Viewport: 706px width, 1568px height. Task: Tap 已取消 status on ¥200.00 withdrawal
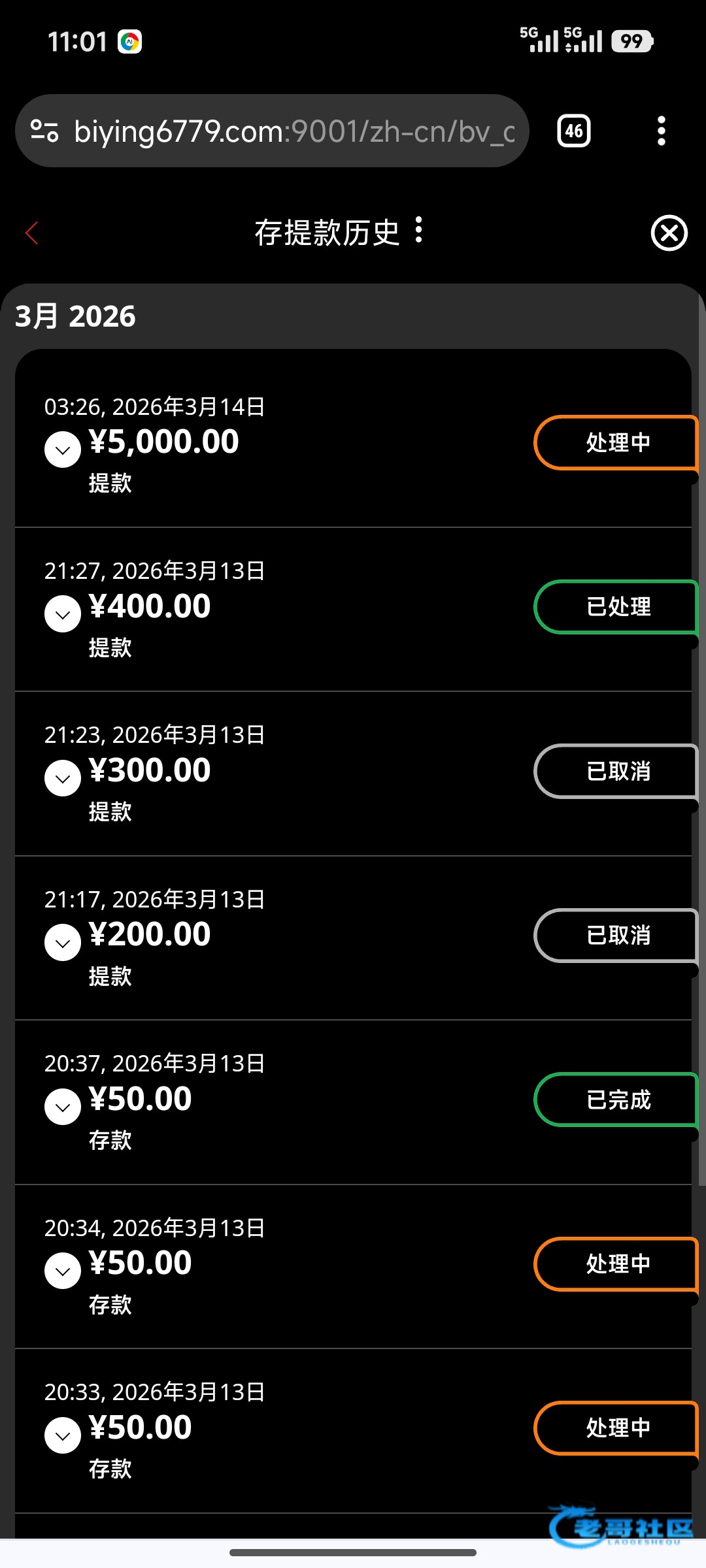pos(616,936)
